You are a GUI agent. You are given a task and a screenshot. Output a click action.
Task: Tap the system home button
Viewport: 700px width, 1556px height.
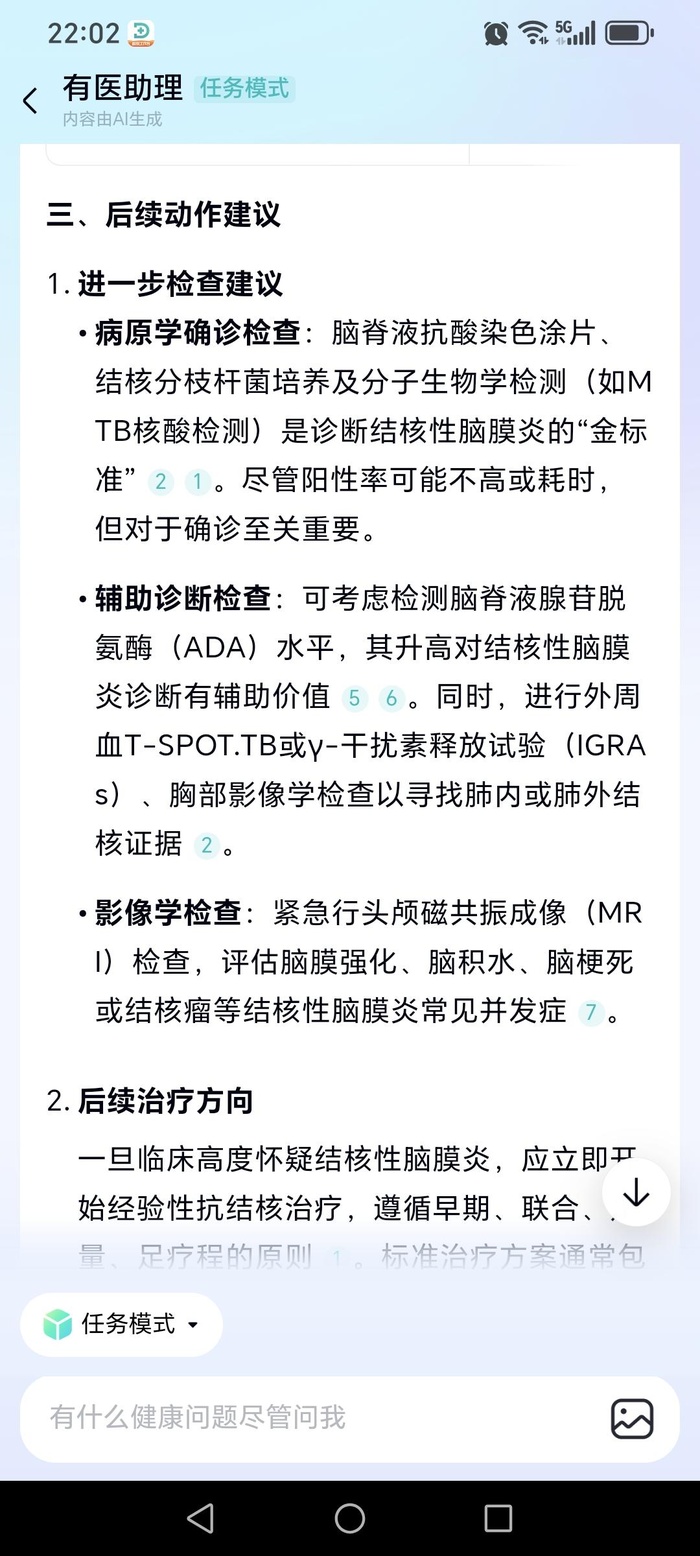tap(350, 1518)
